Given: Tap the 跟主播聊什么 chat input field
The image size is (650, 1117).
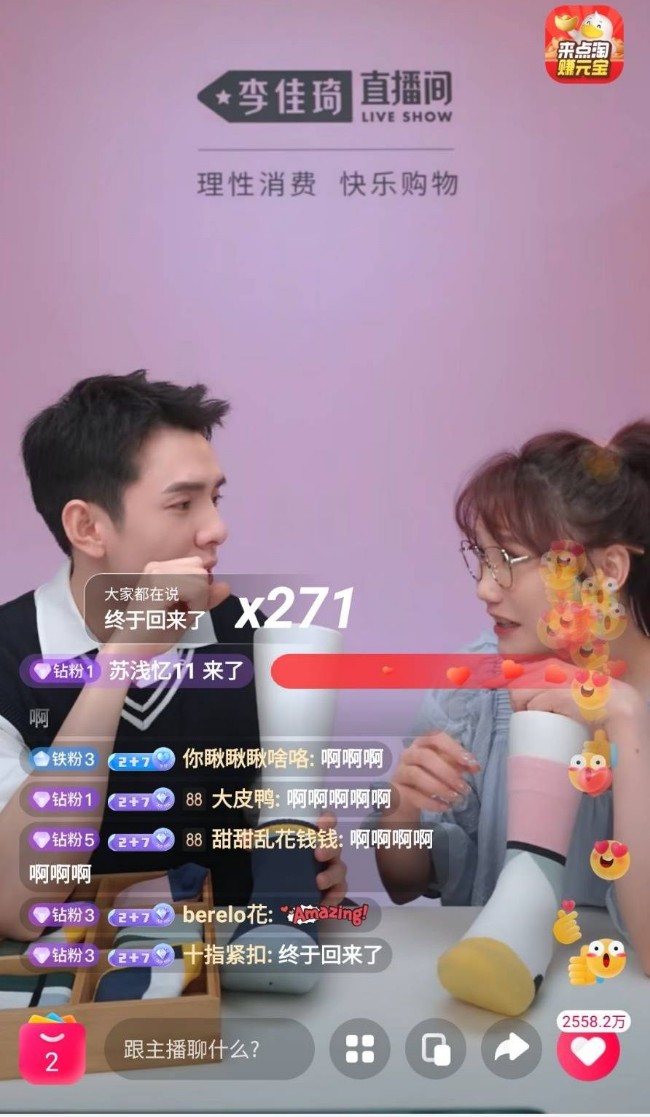Looking at the screenshot, I should pos(208,1049).
